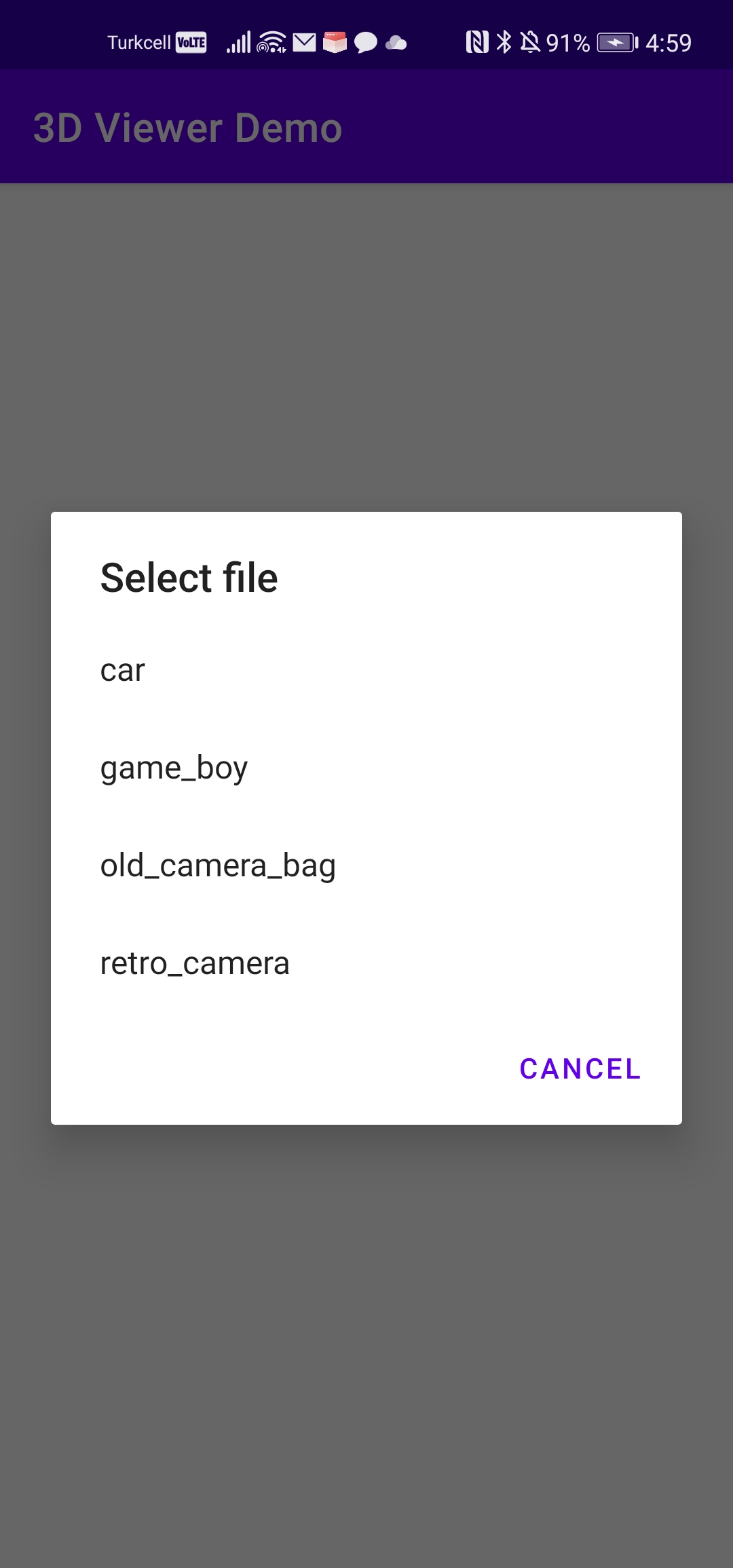Tap the Turkcell carrier label
Screen dimensions: 733x1568
[139, 42]
